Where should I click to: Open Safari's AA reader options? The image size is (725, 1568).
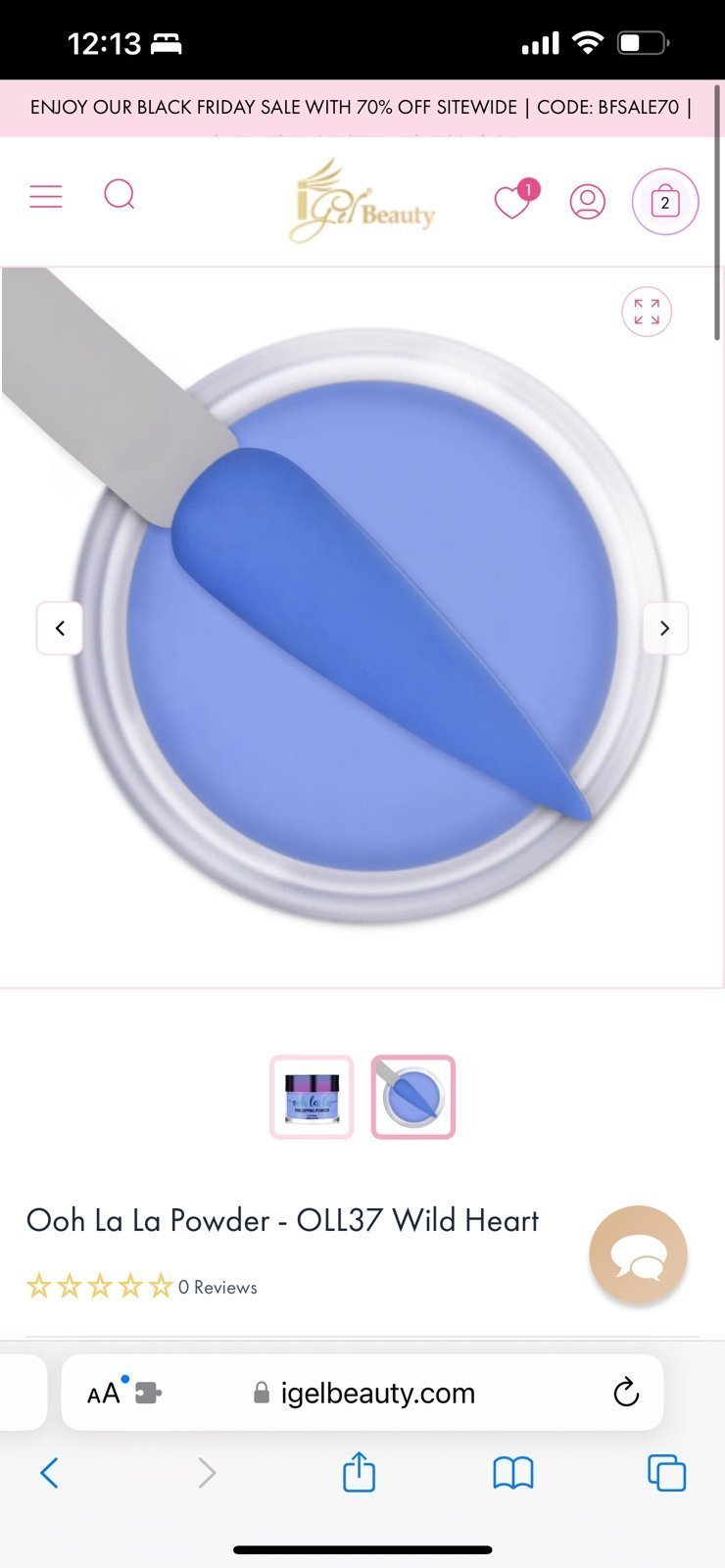[x=104, y=1393]
